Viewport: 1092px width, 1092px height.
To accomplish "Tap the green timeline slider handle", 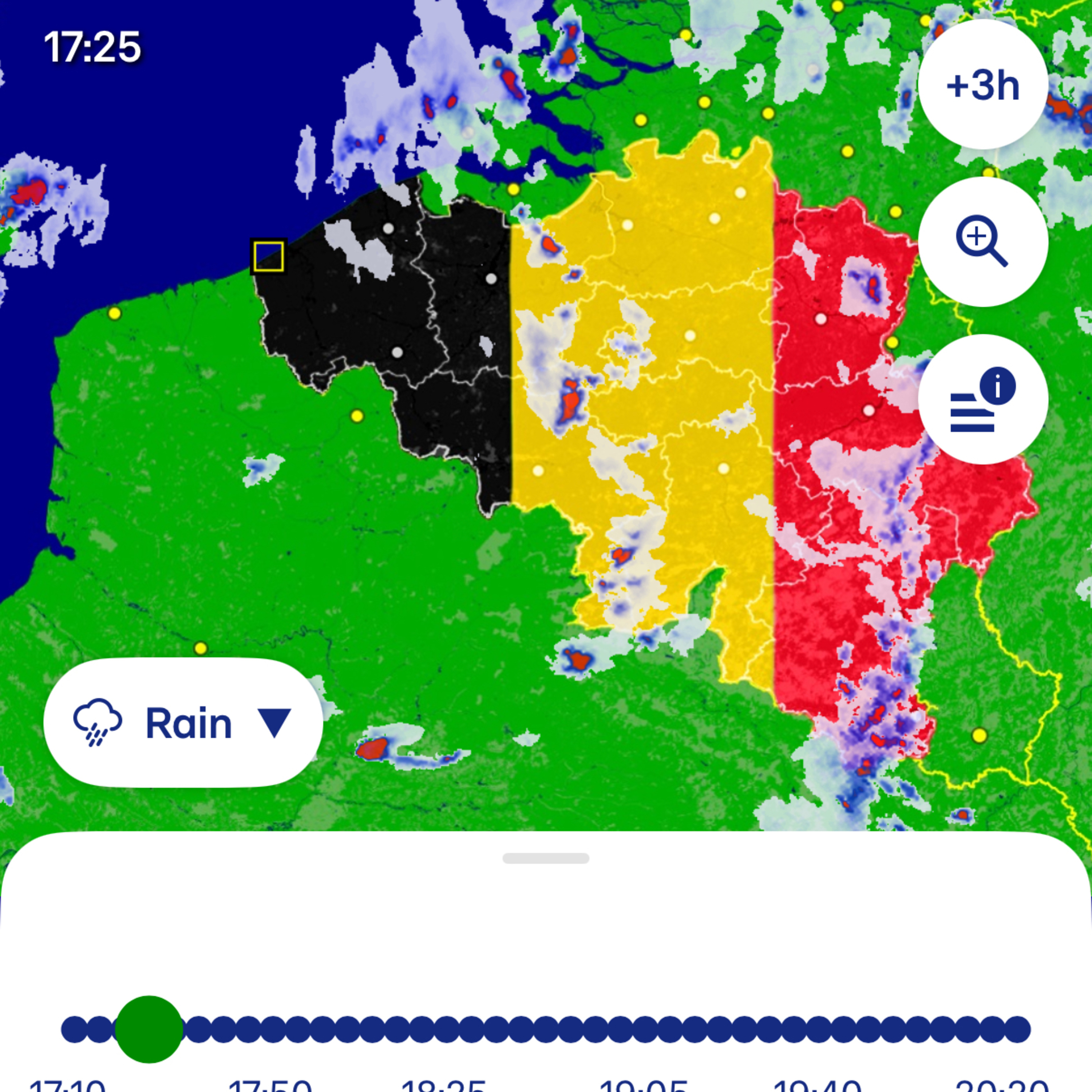I will pos(149,1029).
